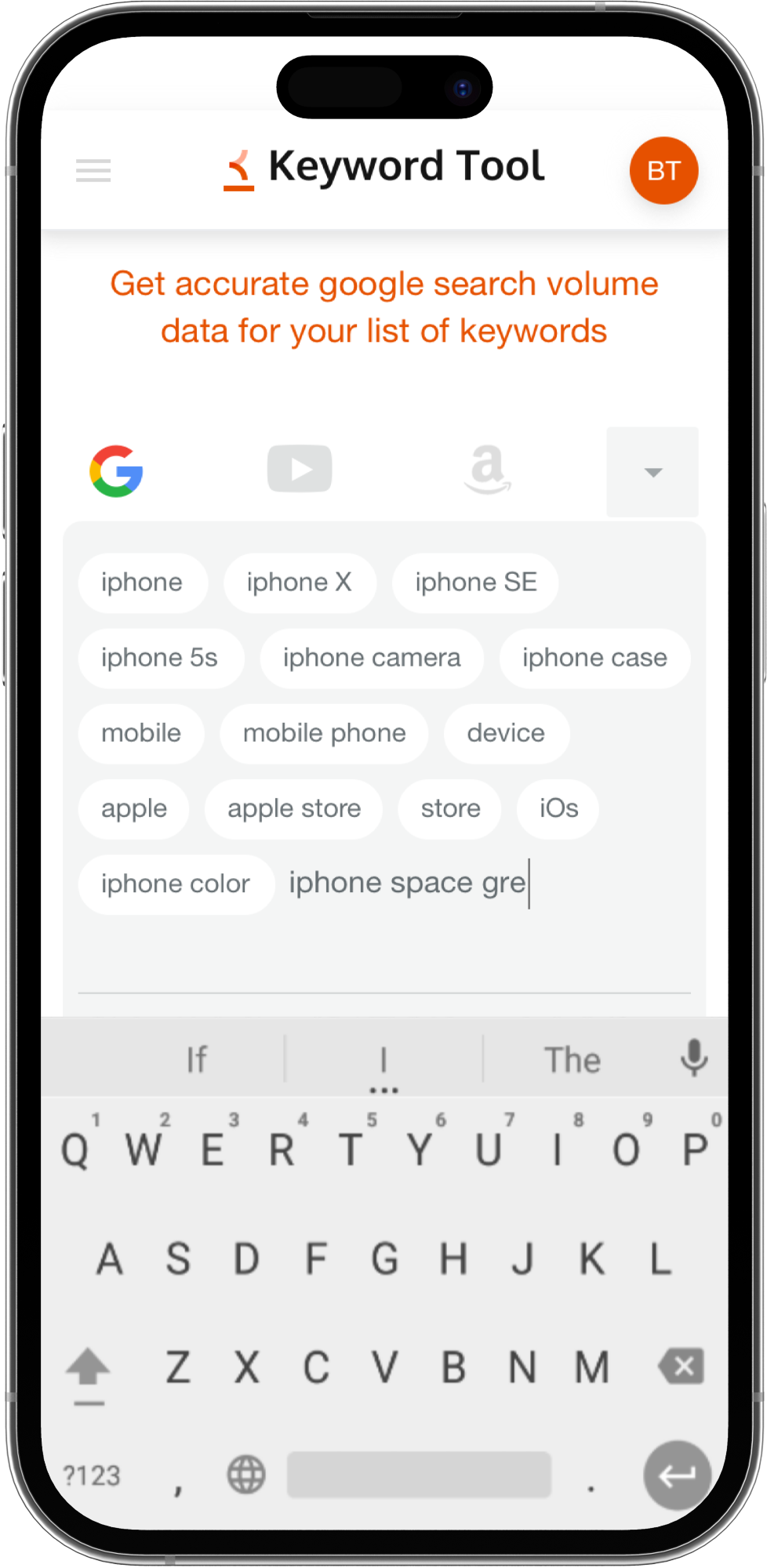Viewport: 767px width, 1568px height.
Task: Select the 'device' keyword chip
Action: 506,733
